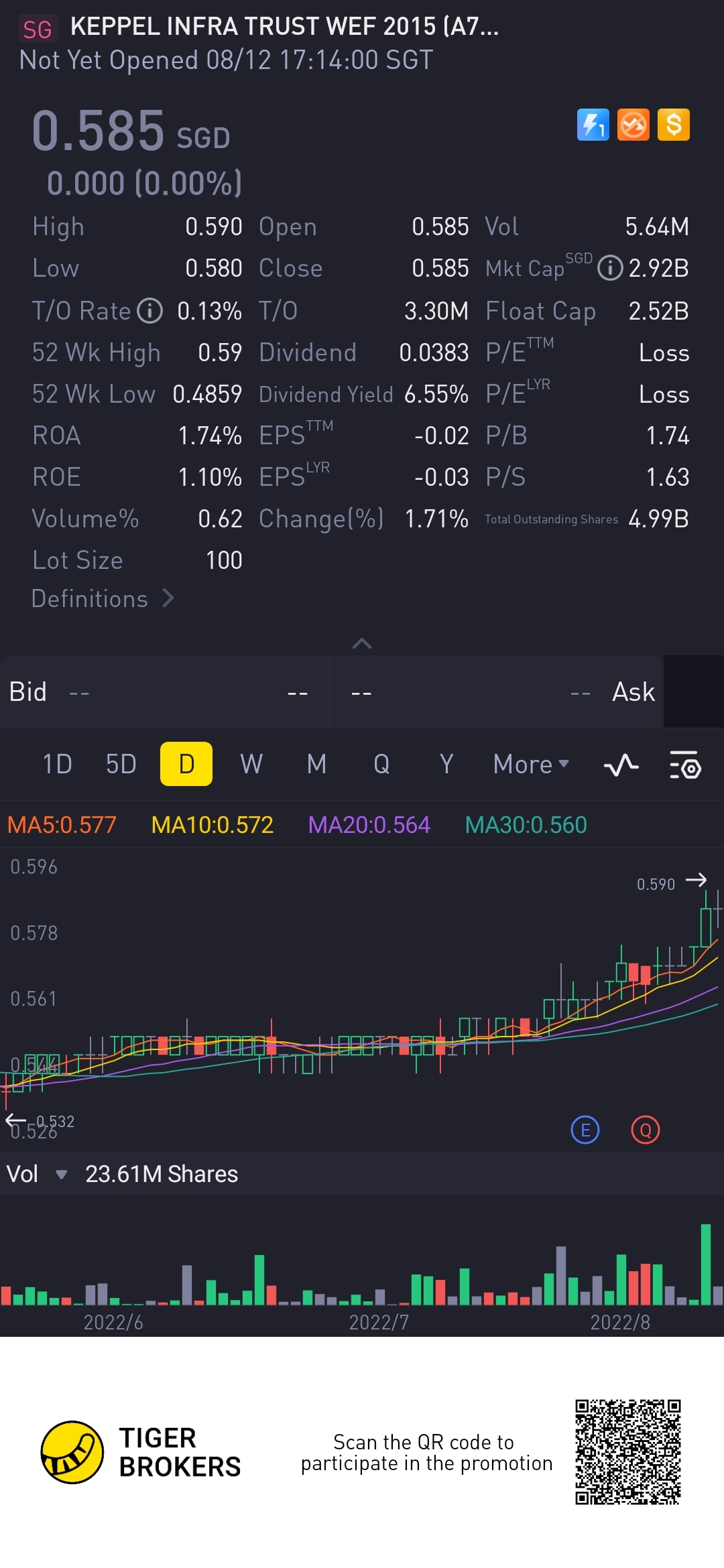The width and height of the screenshot is (724, 1568).
Task: Collapse the stock details panel
Action: (362, 643)
